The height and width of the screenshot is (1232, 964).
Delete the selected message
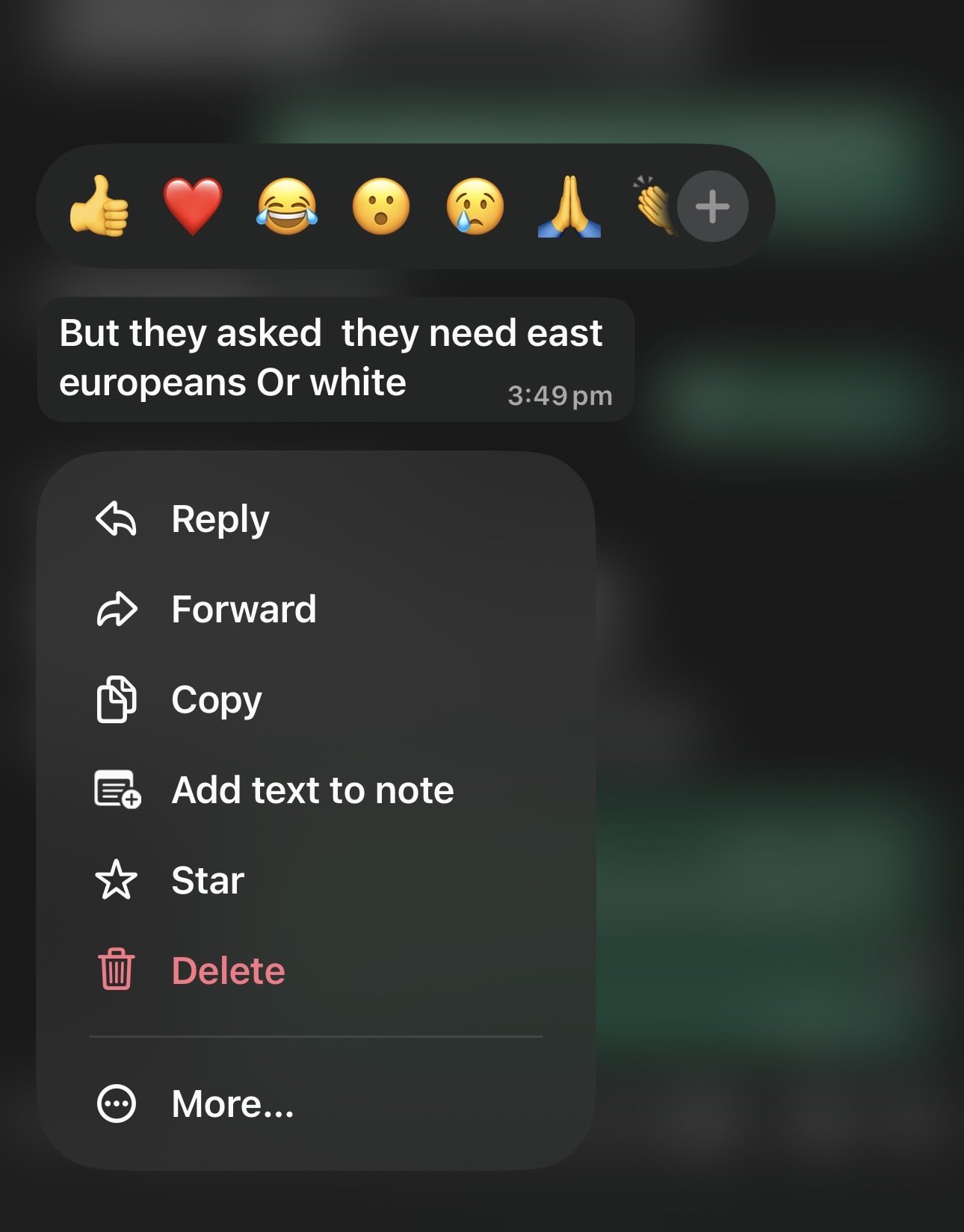pyautogui.click(x=228, y=971)
